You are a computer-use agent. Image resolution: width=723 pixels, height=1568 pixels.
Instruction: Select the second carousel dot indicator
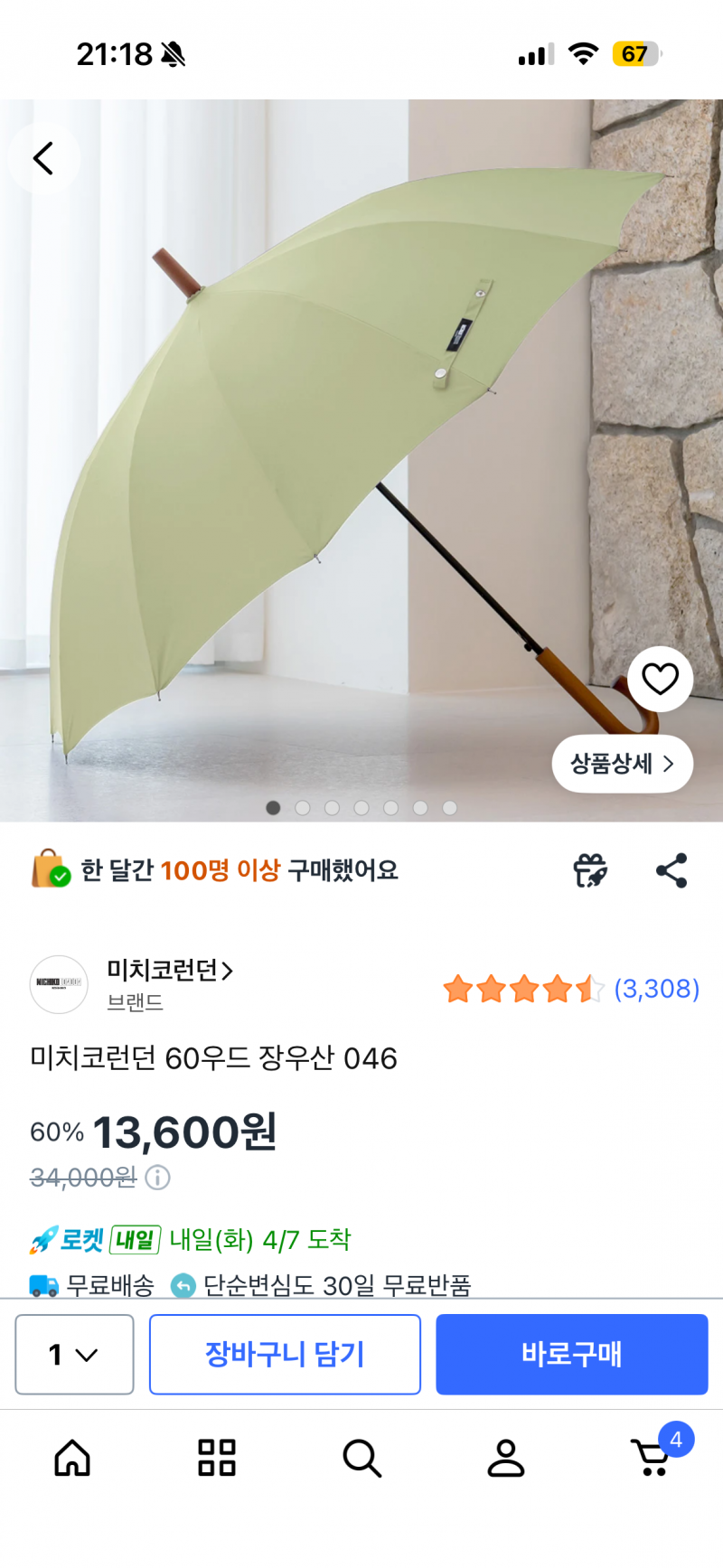click(x=302, y=808)
